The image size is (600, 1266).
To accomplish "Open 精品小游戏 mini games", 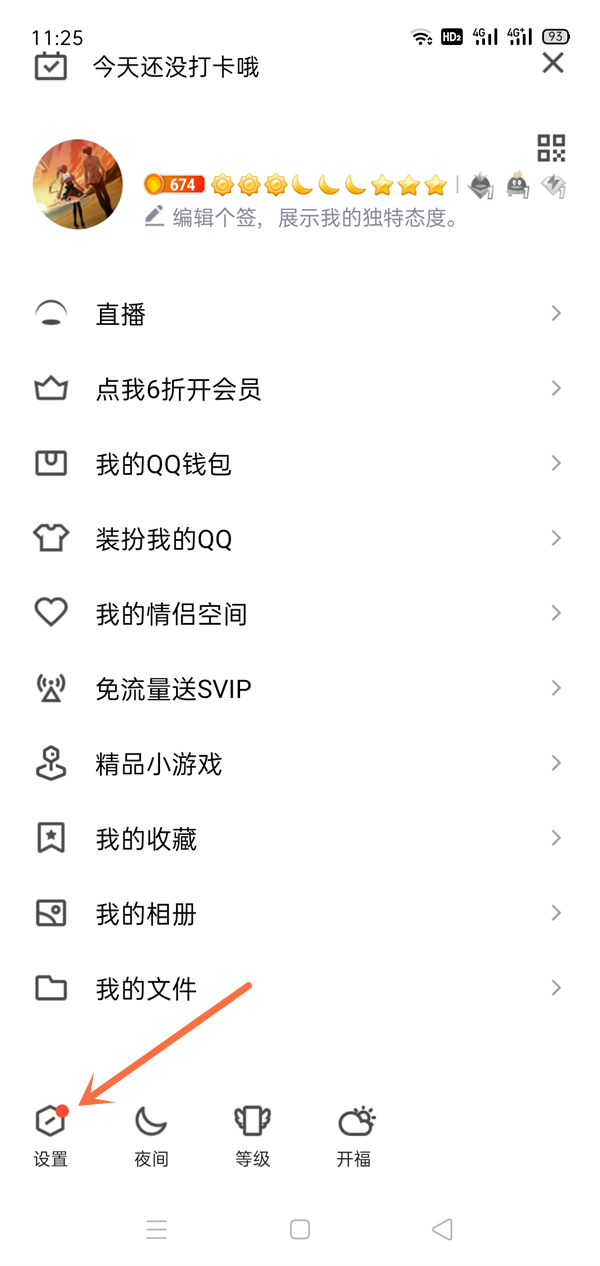I will [x=300, y=764].
